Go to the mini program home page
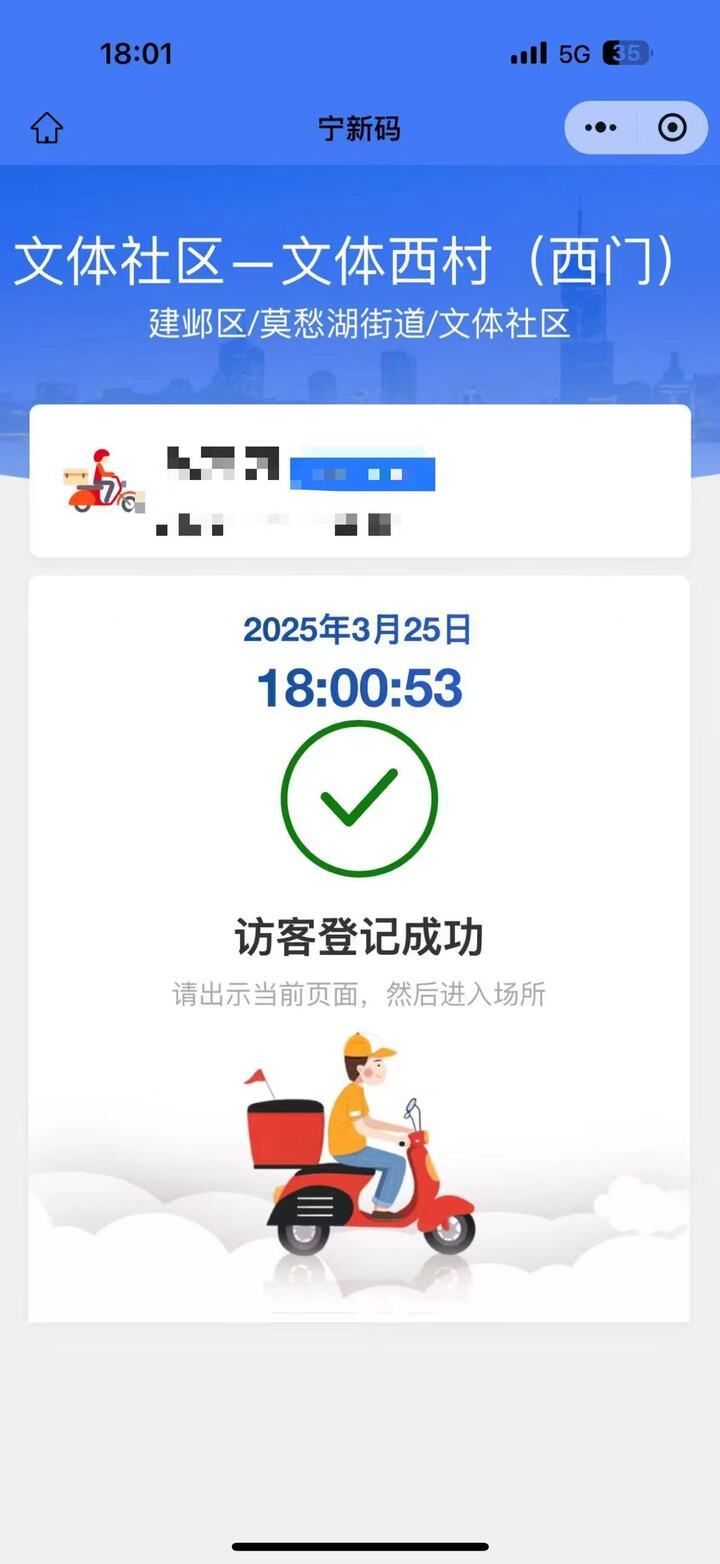Image resolution: width=720 pixels, height=1564 pixels. [46, 128]
